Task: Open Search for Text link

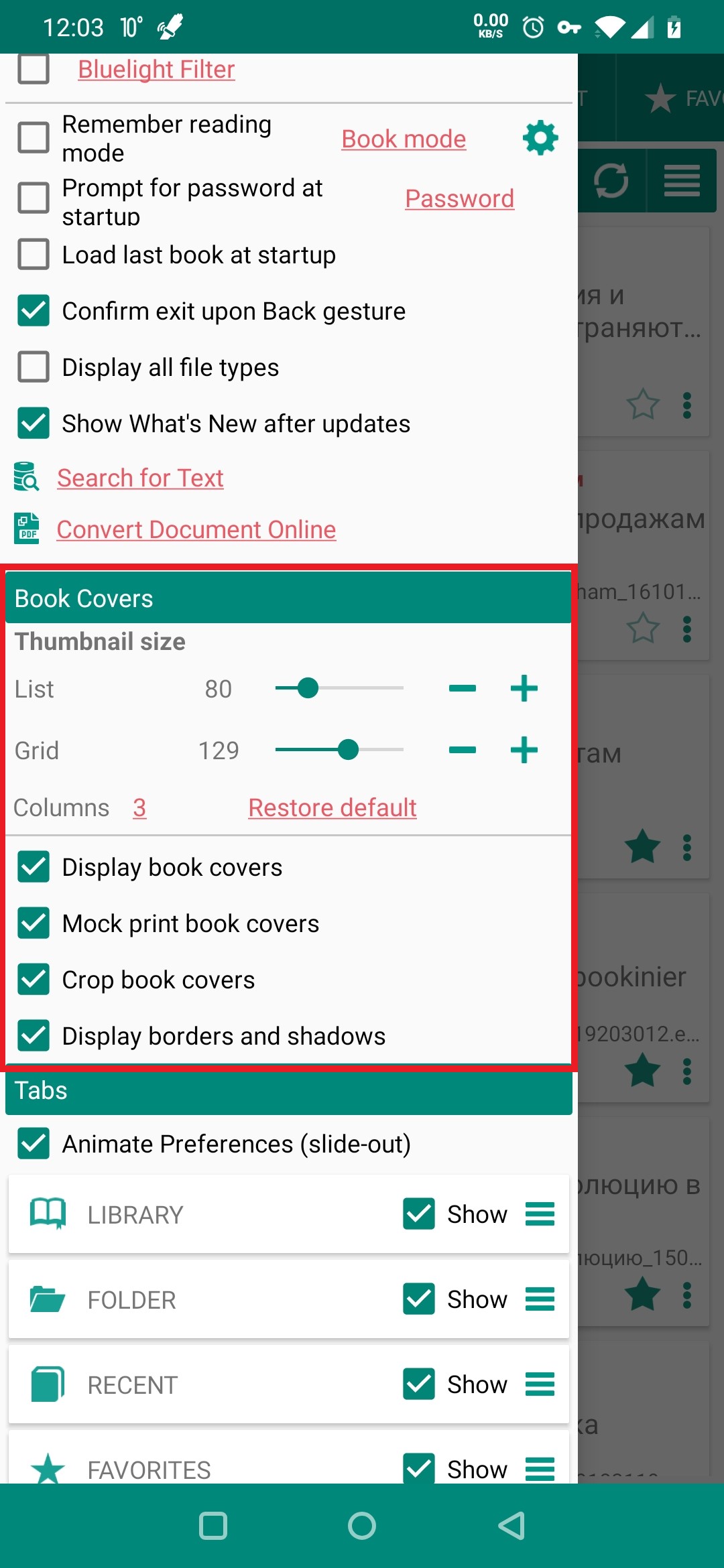Action: click(x=139, y=478)
